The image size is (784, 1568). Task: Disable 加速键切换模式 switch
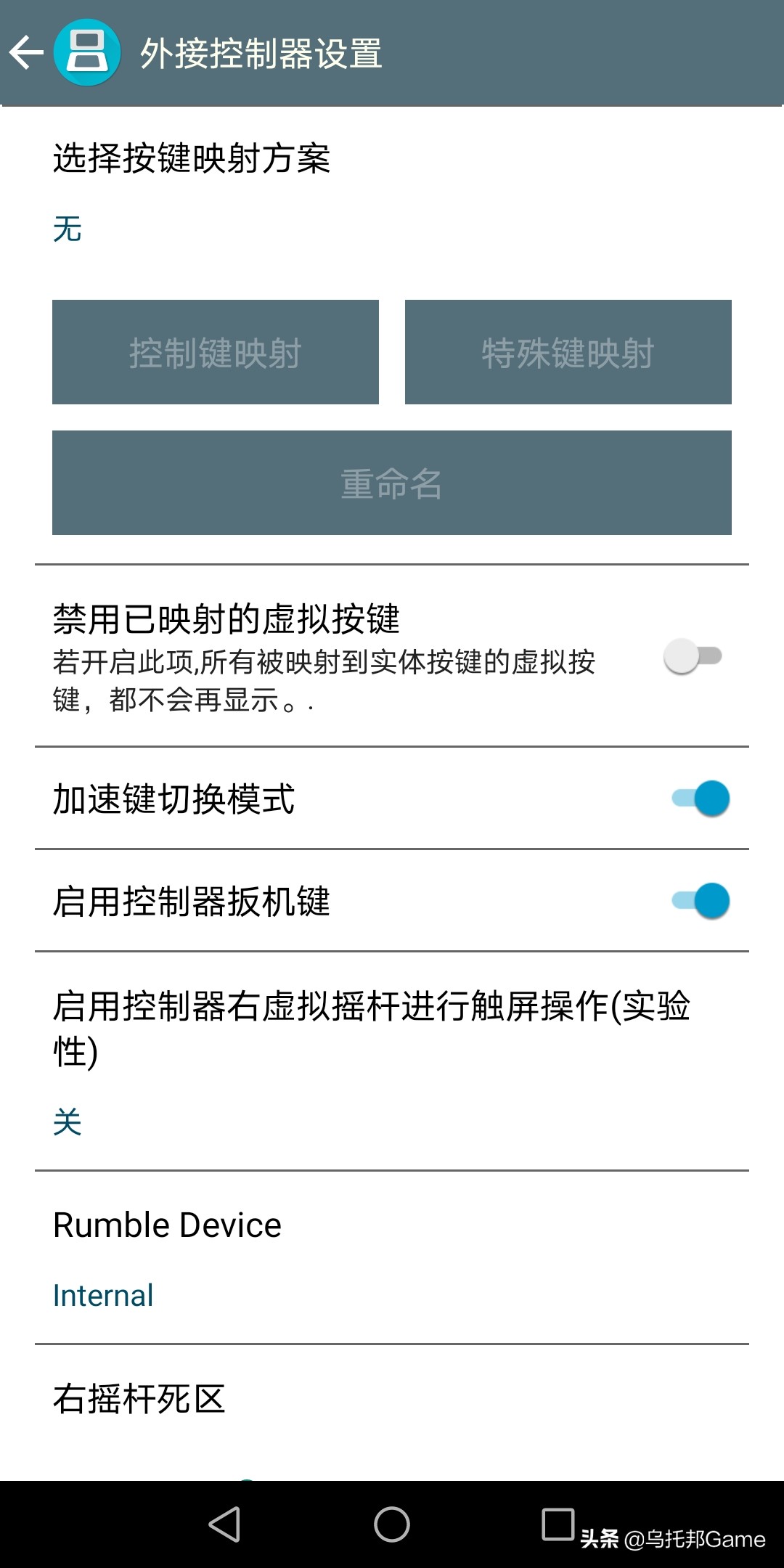[699, 797]
